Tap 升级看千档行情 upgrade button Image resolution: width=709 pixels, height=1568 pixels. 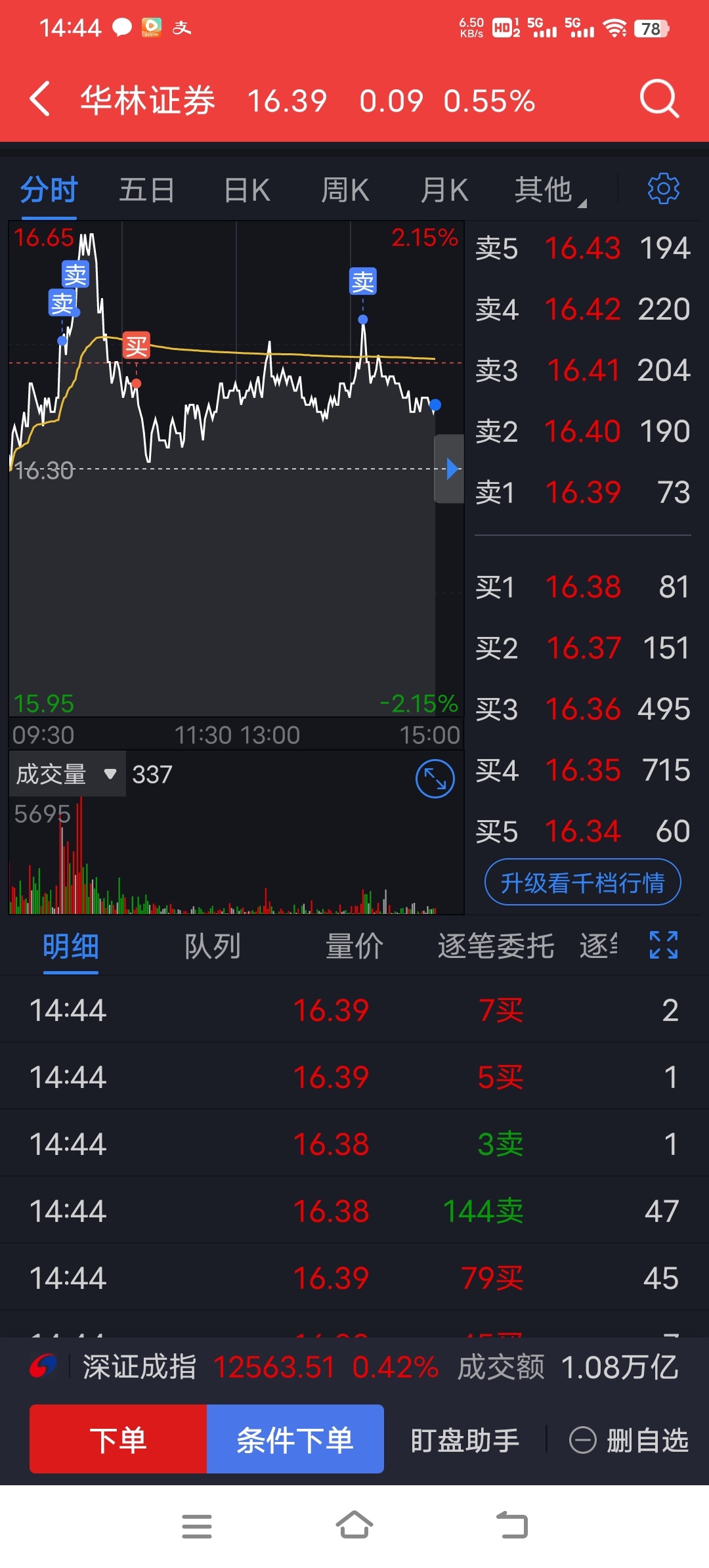(x=583, y=882)
